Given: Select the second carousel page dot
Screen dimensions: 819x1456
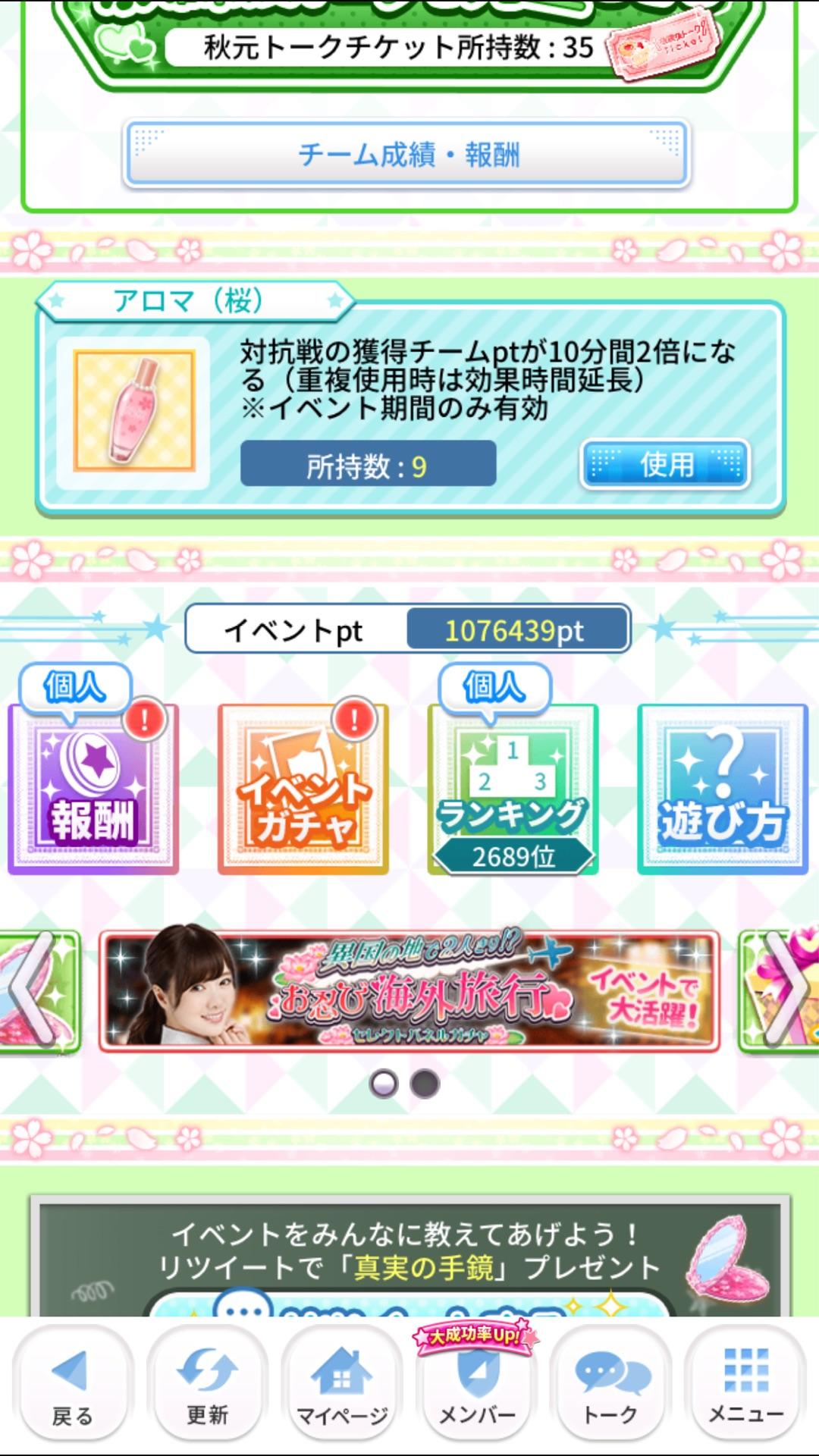Looking at the screenshot, I should coord(425,1086).
